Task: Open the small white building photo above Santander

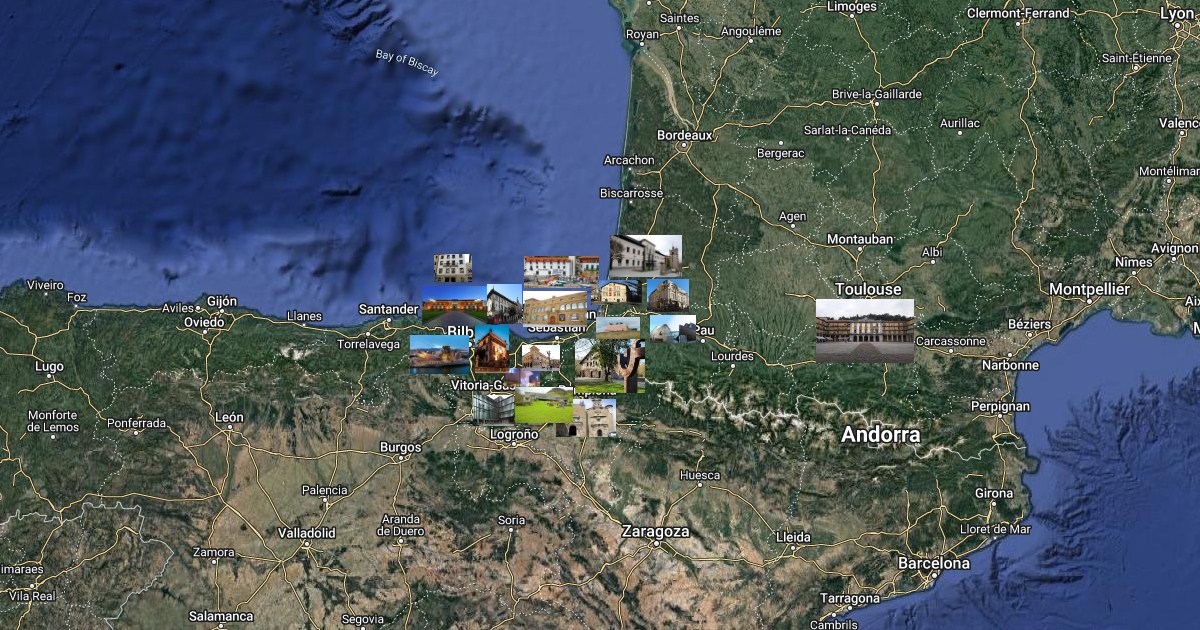Action: (452, 267)
